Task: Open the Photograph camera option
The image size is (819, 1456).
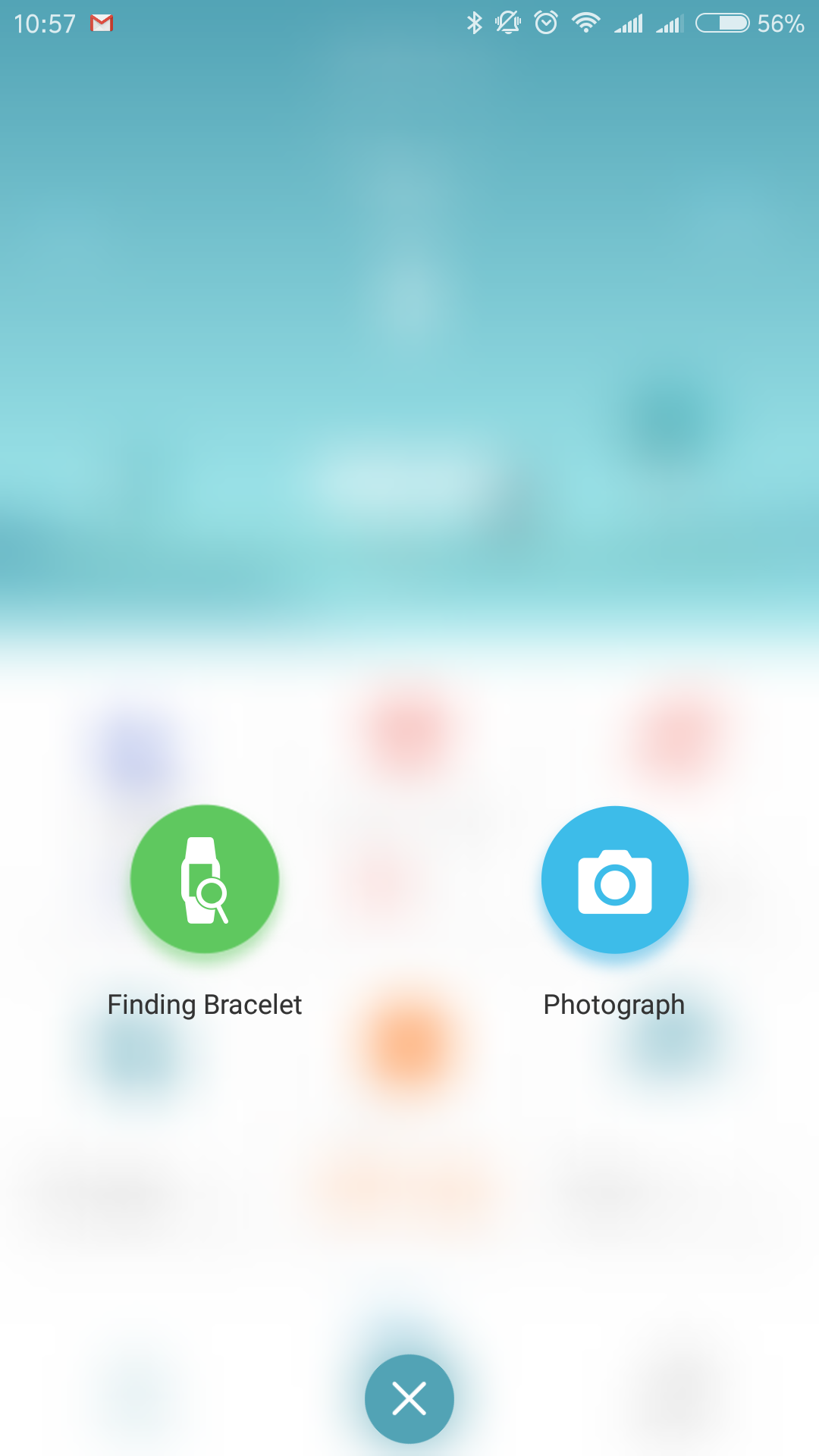Action: (x=615, y=880)
